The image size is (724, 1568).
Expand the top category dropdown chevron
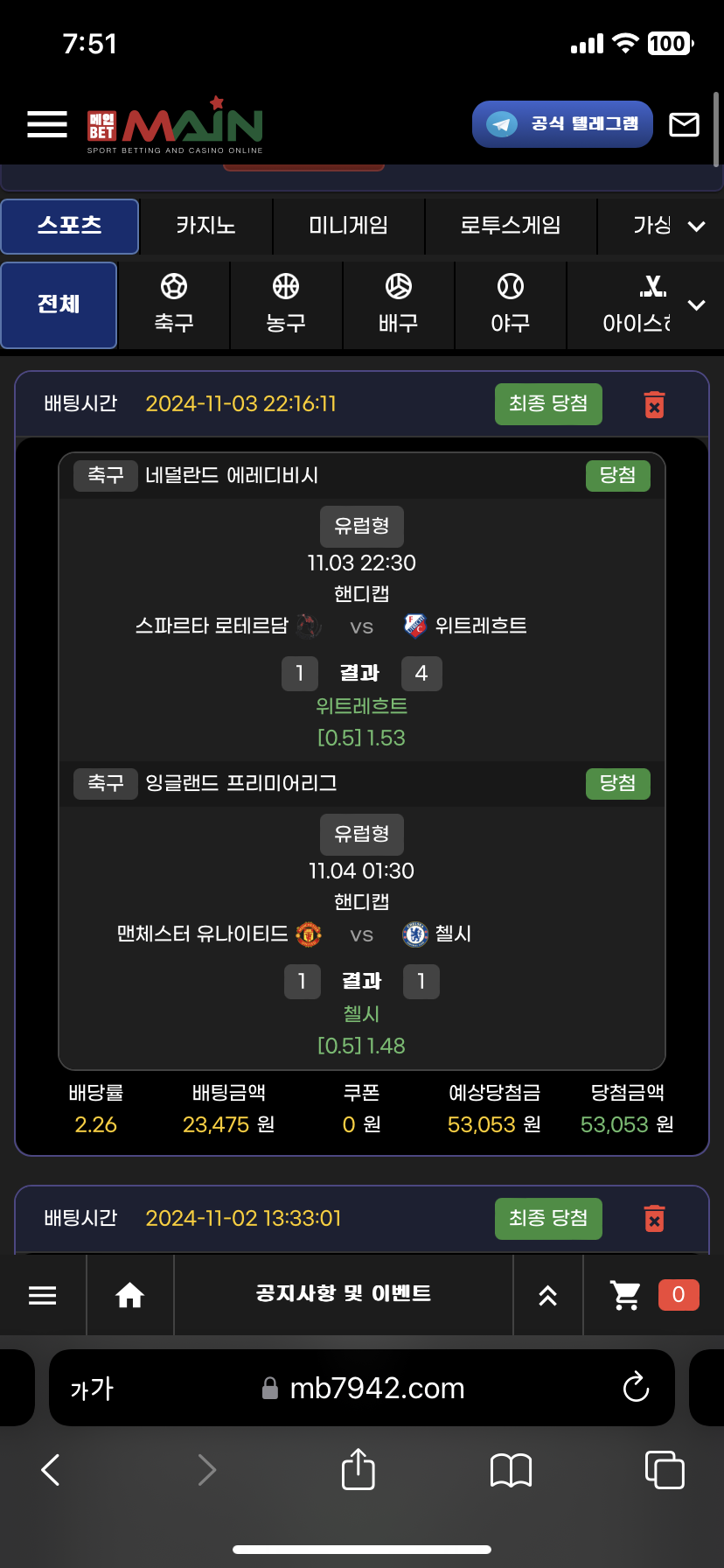point(696,227)
